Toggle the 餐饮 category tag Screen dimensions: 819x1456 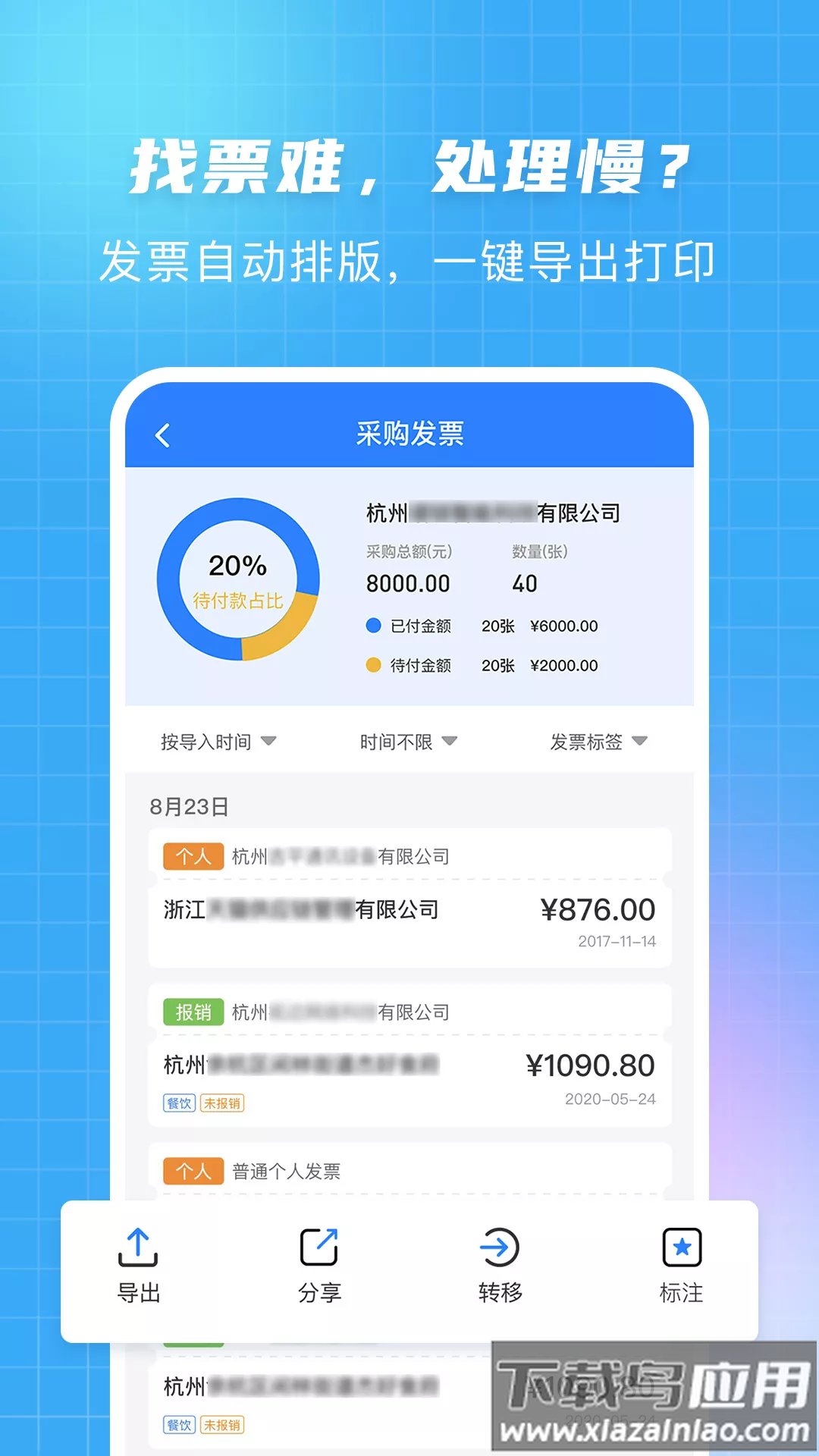(x=178, y=1103)
